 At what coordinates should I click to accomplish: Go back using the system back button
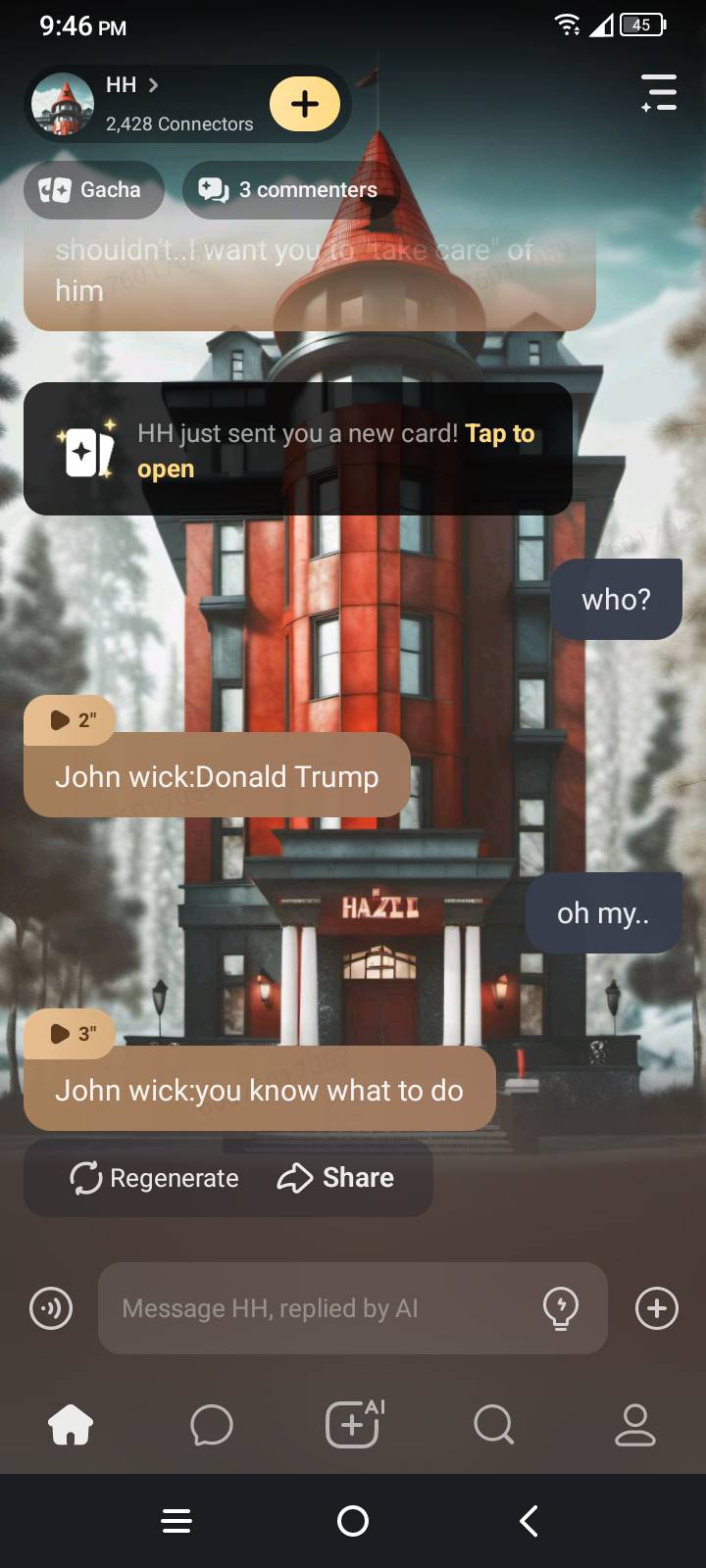pyautogui.click(x=529, y=1521)
